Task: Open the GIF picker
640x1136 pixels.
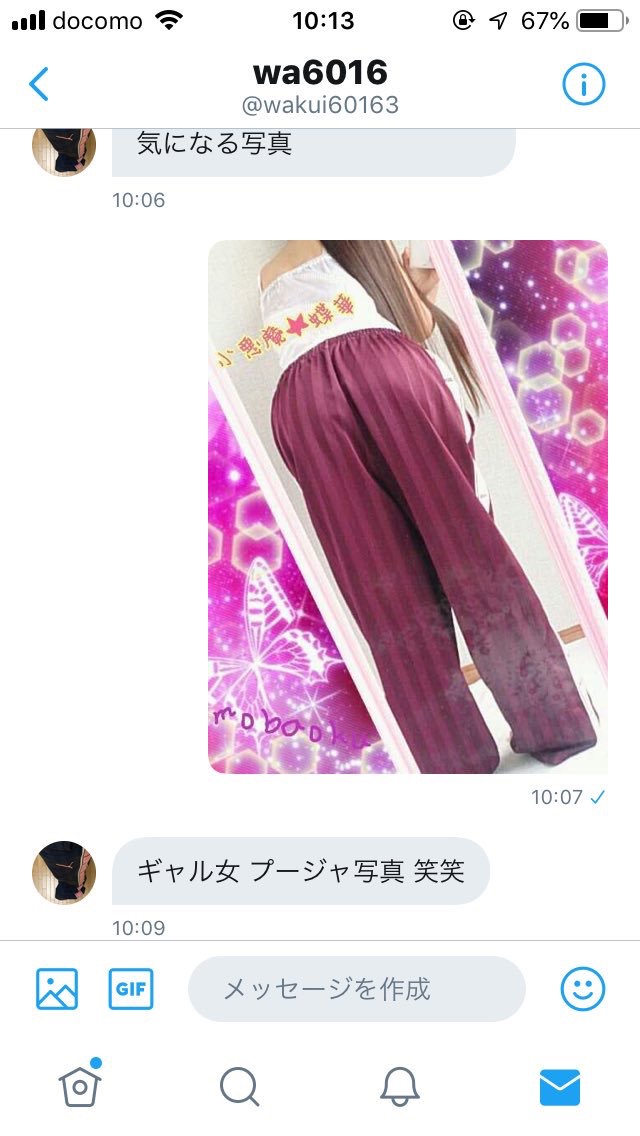Action: point(131,989)
